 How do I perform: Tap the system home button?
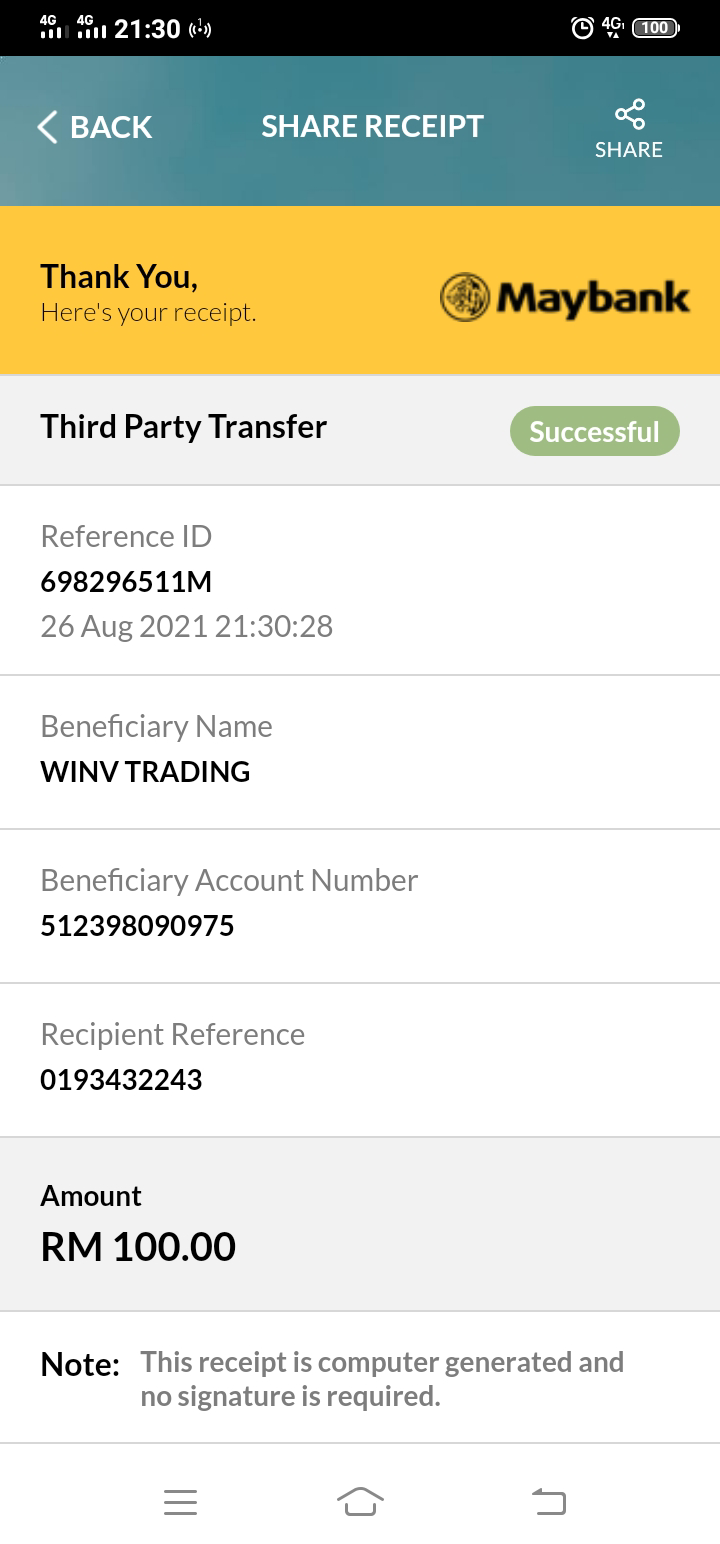point(360,1501)
